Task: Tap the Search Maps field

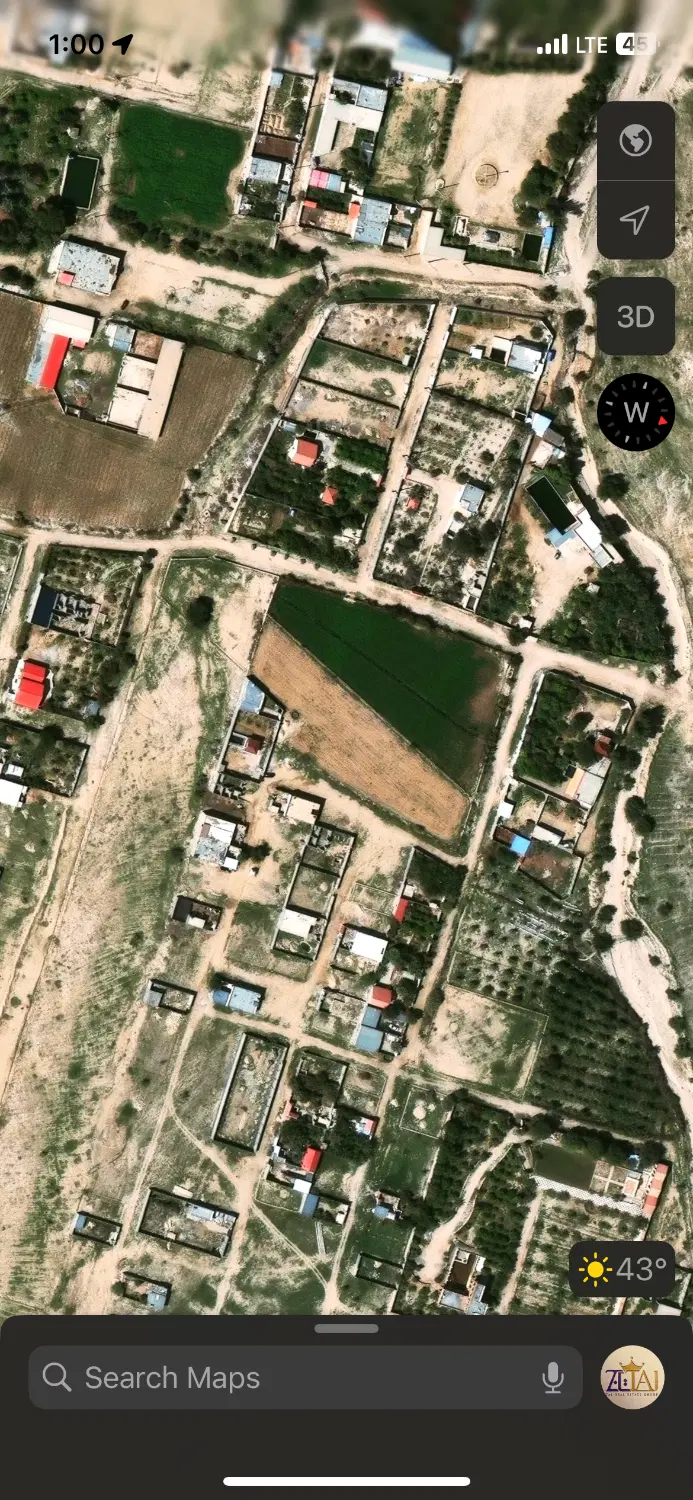Action: (305, 1377)
